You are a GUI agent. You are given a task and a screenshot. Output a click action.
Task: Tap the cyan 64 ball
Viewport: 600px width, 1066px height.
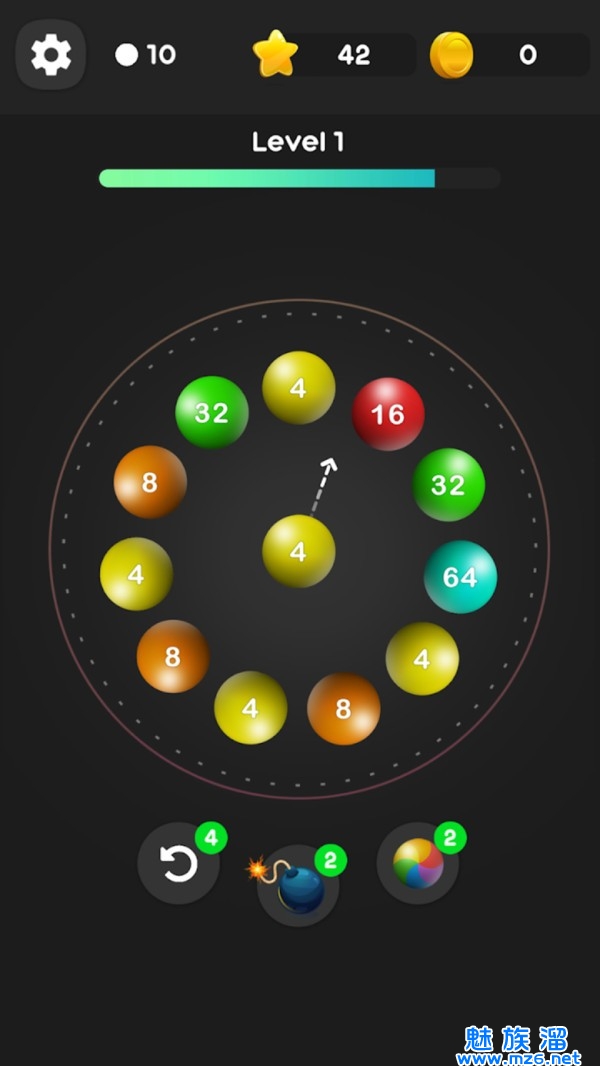460,577
